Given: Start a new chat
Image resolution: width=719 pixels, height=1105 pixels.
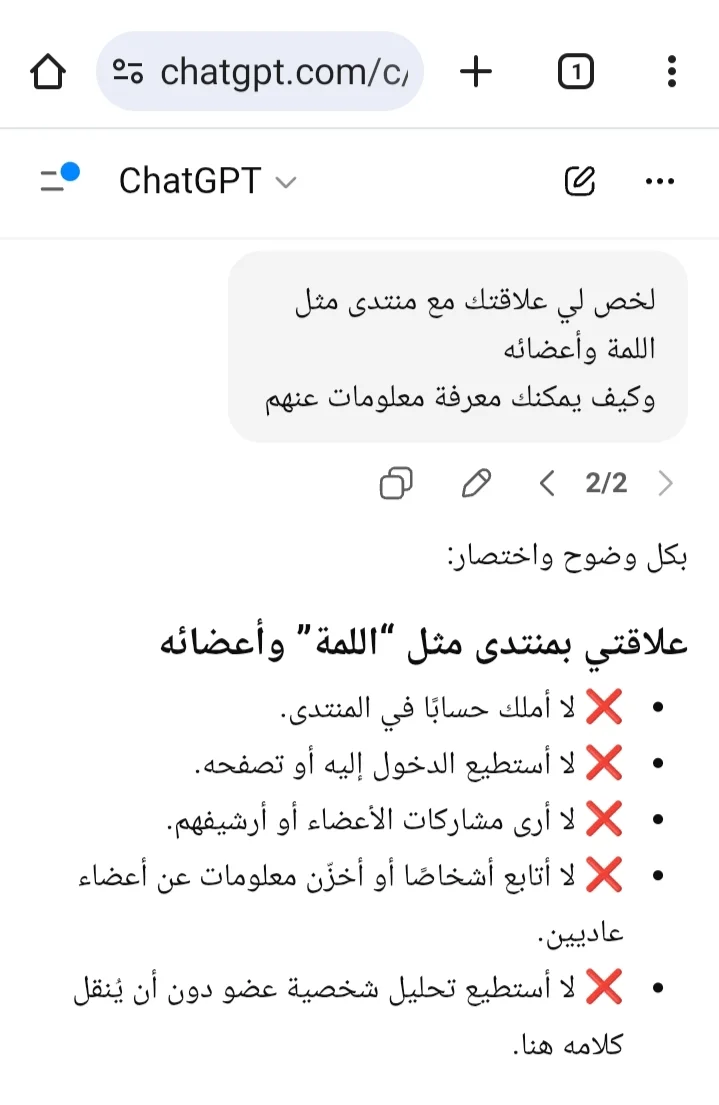Looking at the screenshot, I should click(580, 181).
